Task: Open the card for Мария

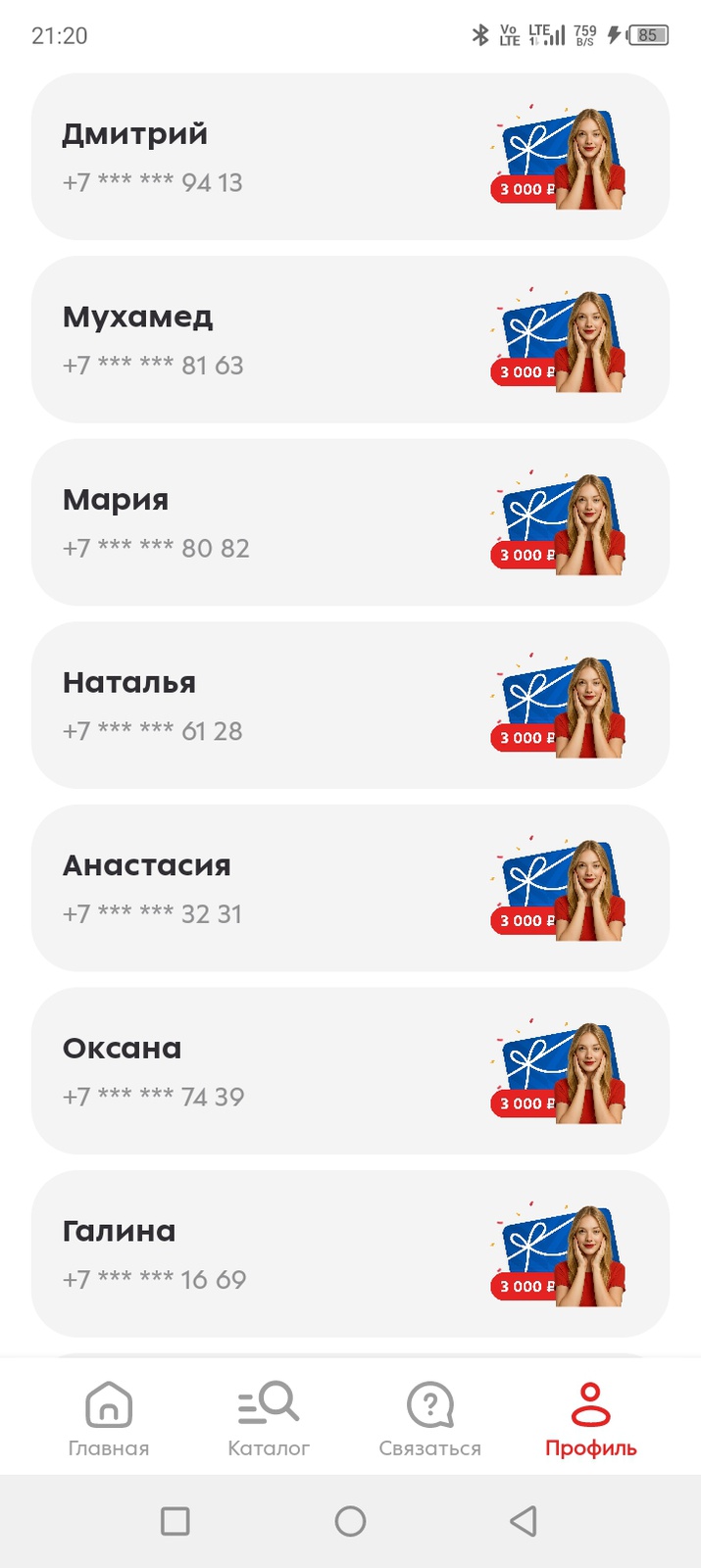Action: [350, 522]
